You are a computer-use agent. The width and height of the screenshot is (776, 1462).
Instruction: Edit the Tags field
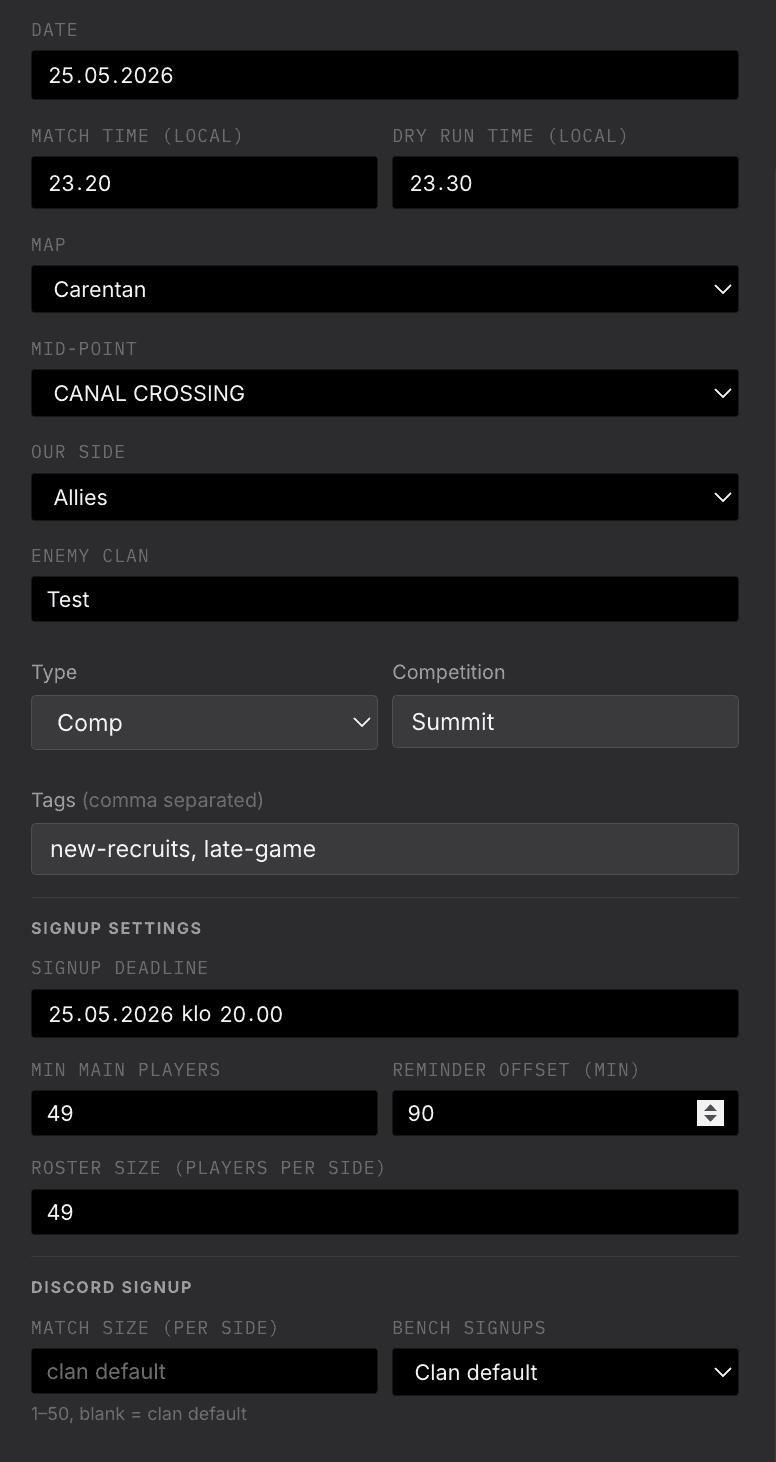[385, 849]
